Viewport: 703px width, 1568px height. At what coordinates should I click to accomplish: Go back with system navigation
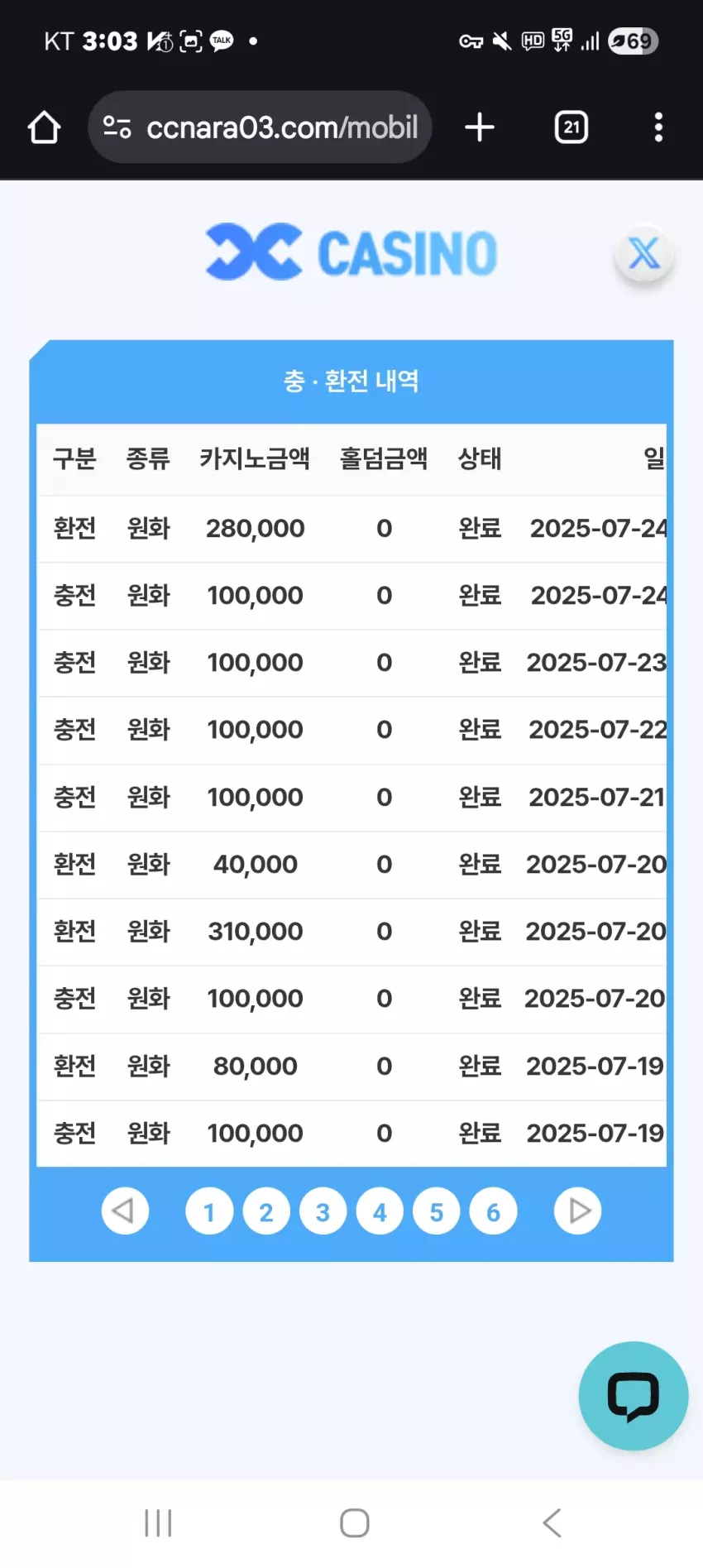(552, 1522)
